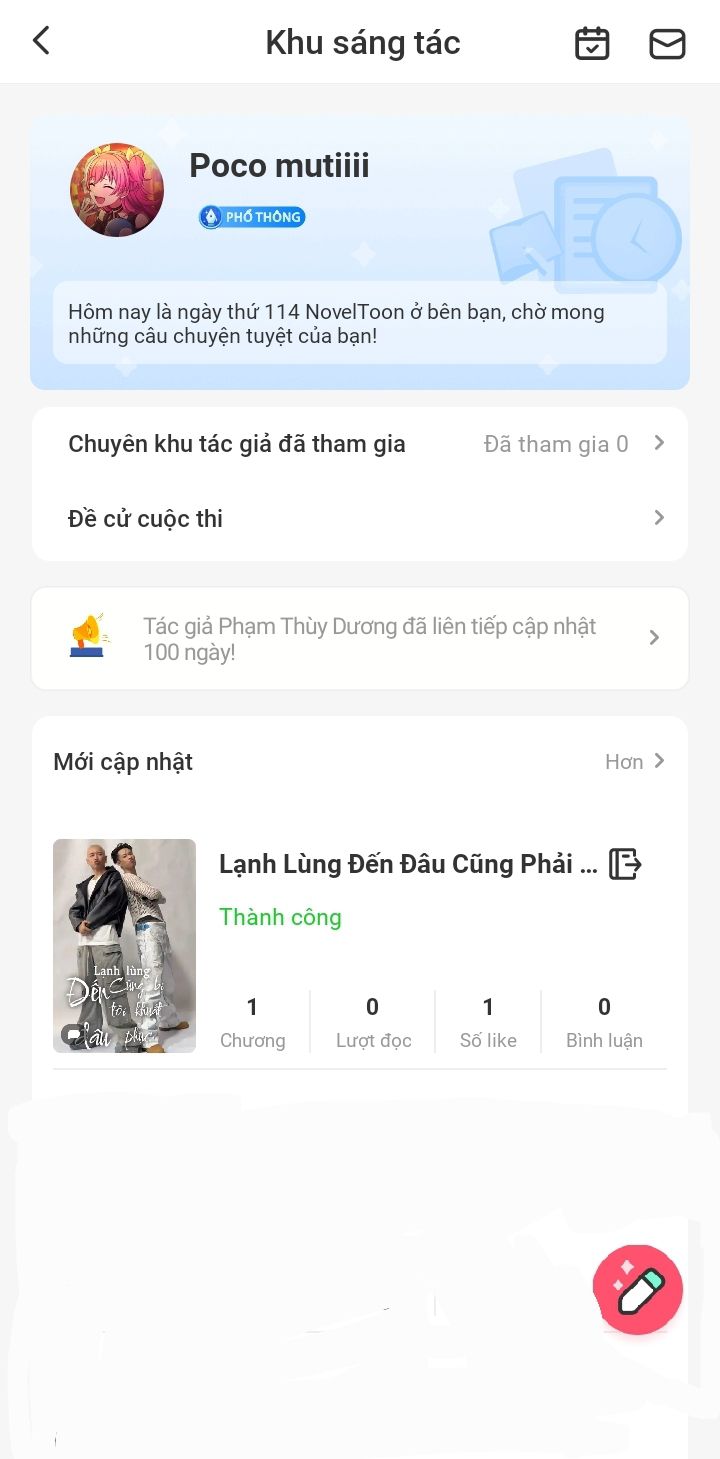720x1459 pixels.
Task: Tap the export icon beside the novel title
Action: pos(625,863)
